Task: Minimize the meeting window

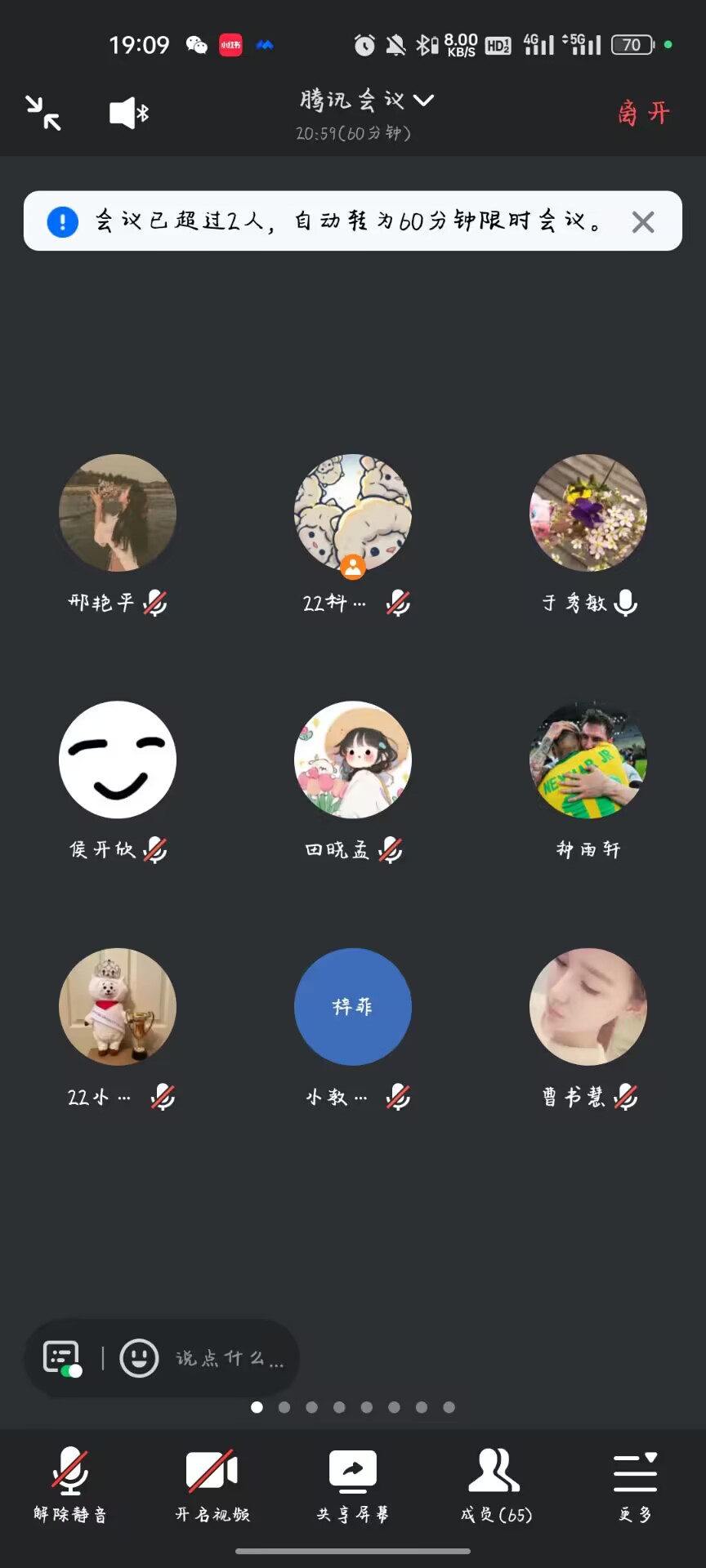Action: (x=43, y=113)
